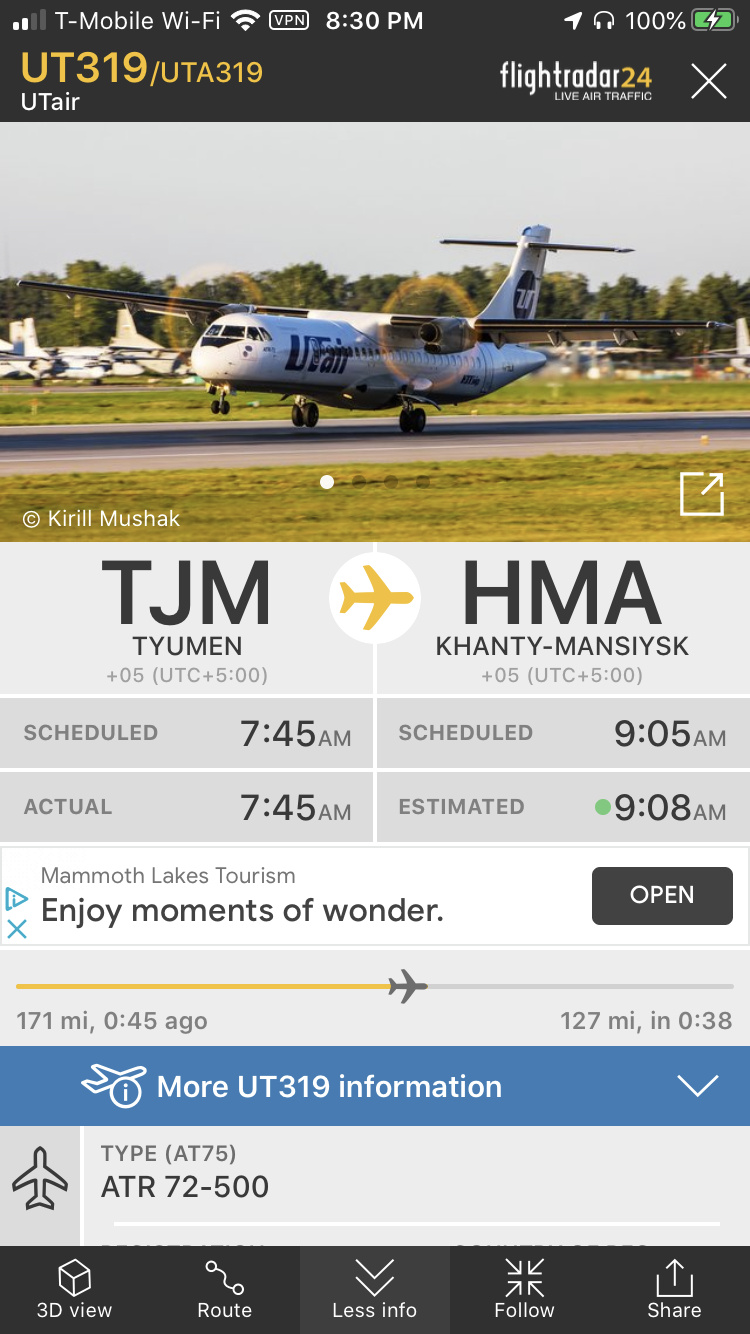View the UTair aircraft photo
This screenshot has height=1334, width=750.
[x=375, y=330]
